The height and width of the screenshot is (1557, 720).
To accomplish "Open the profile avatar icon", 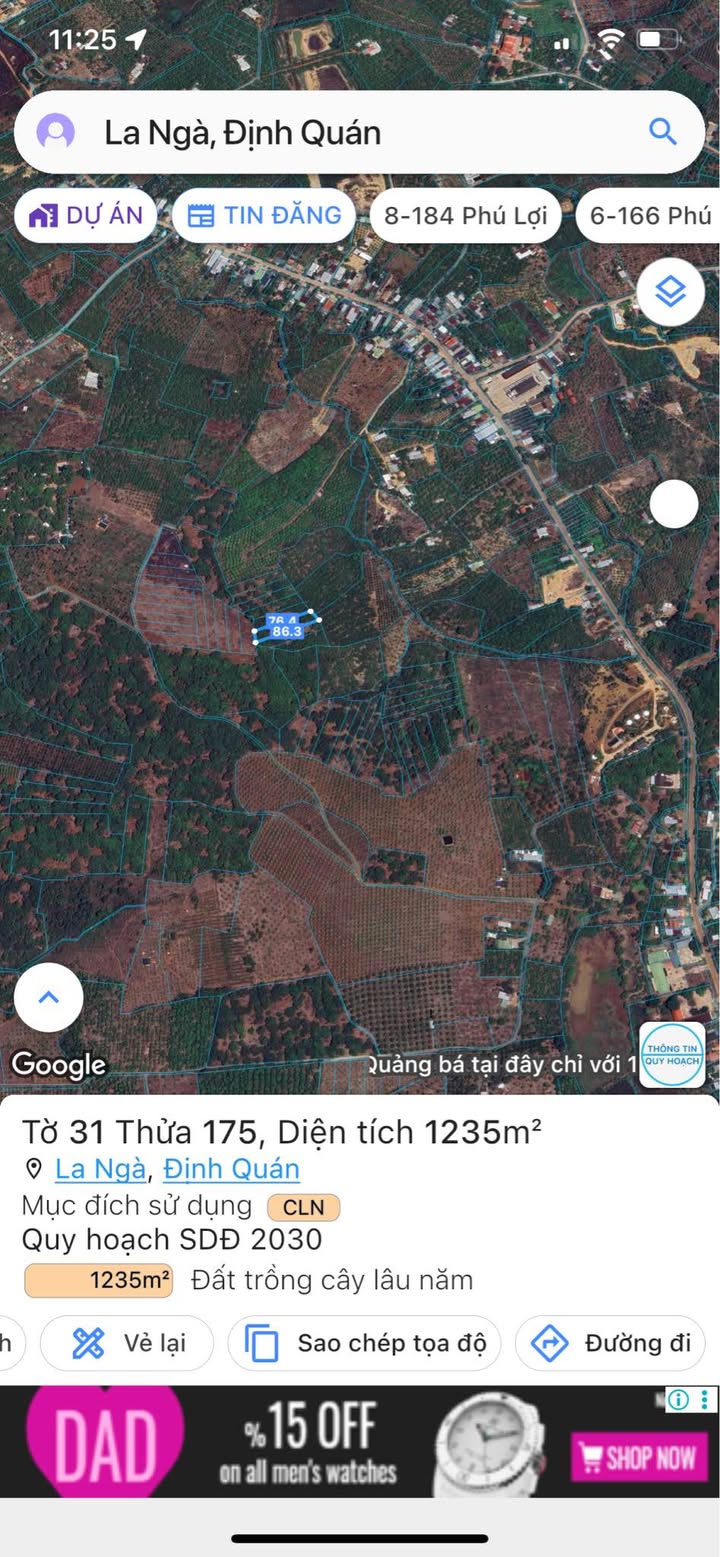I will [55, 132].
